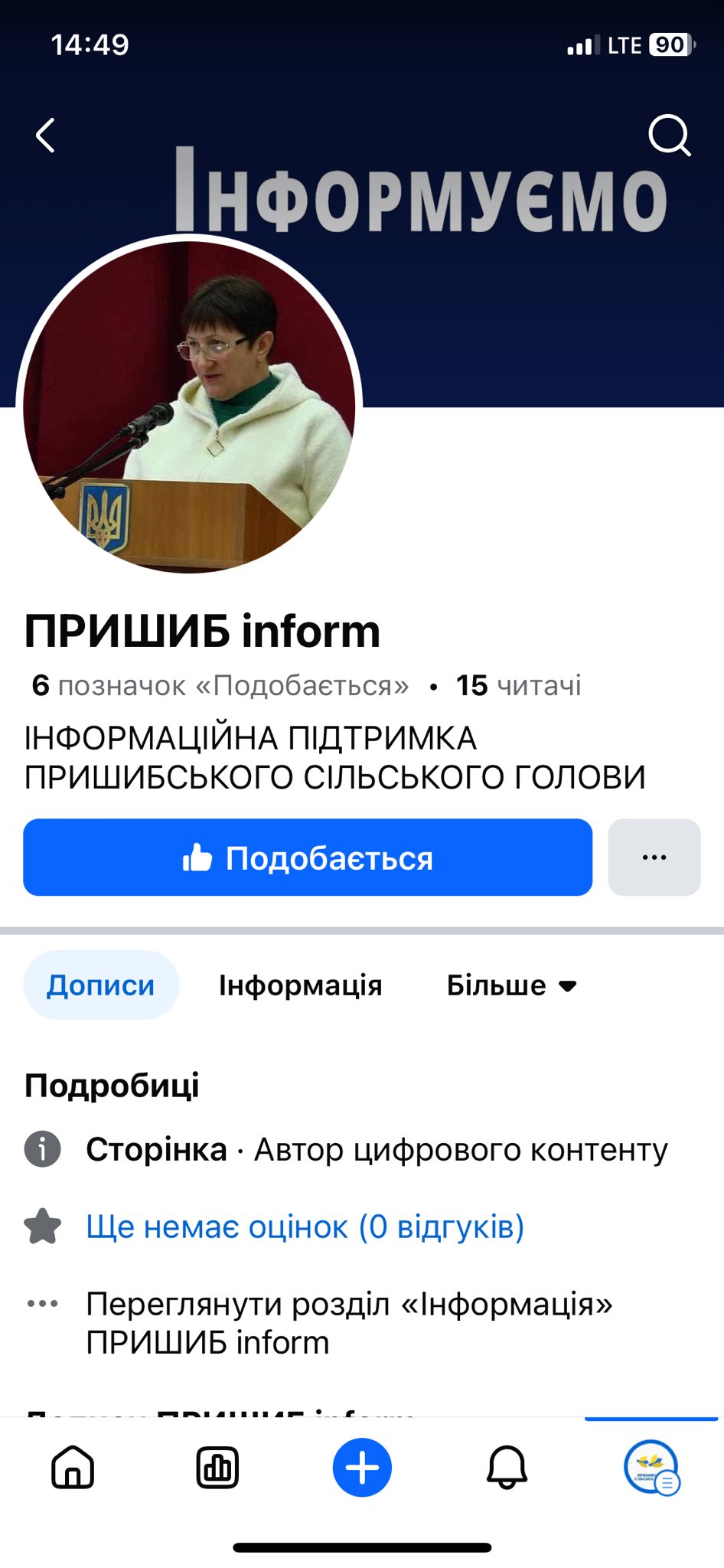Open the three-dot more options button
Screen dimensions: 724x1568
(x=654, y=857)
